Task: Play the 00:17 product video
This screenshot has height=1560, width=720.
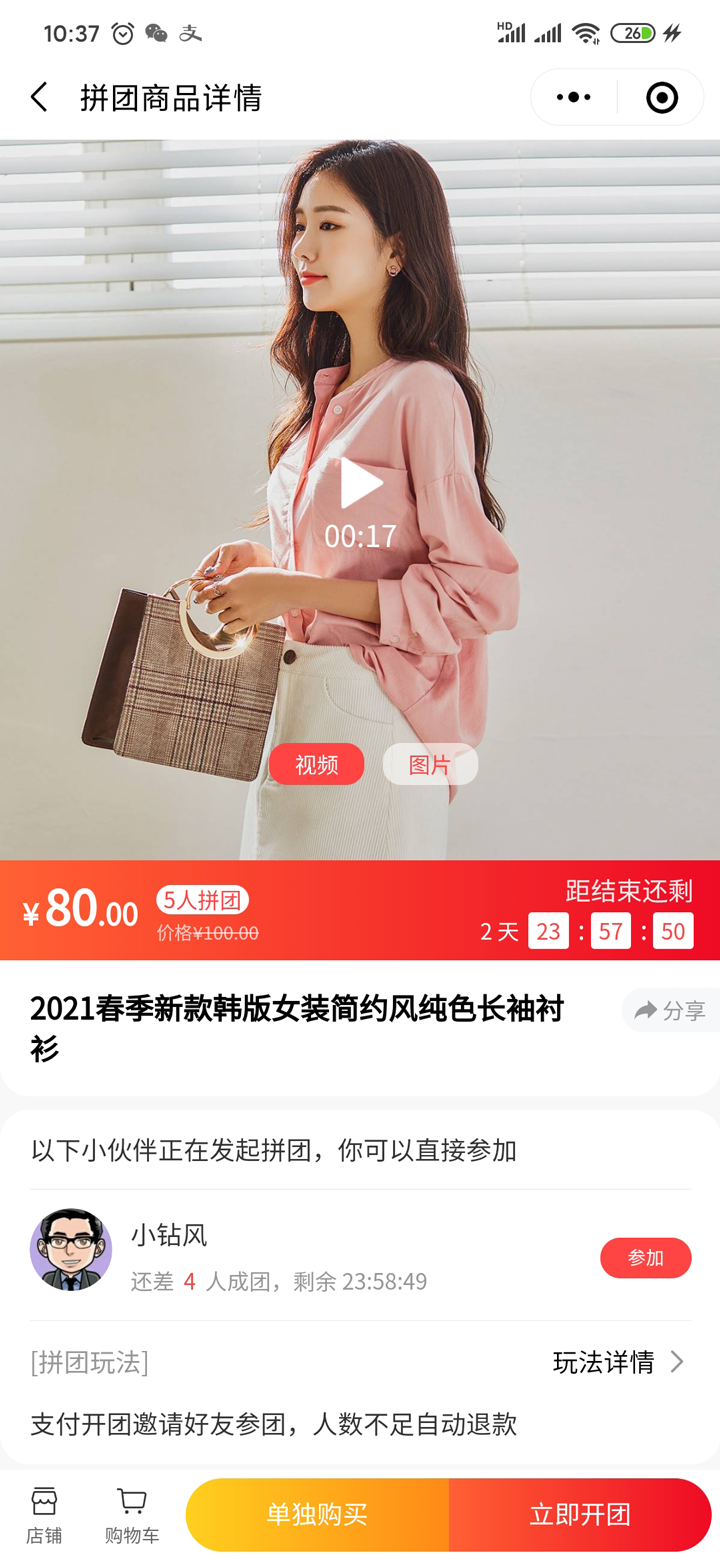Action: click(x=361, y=485)
